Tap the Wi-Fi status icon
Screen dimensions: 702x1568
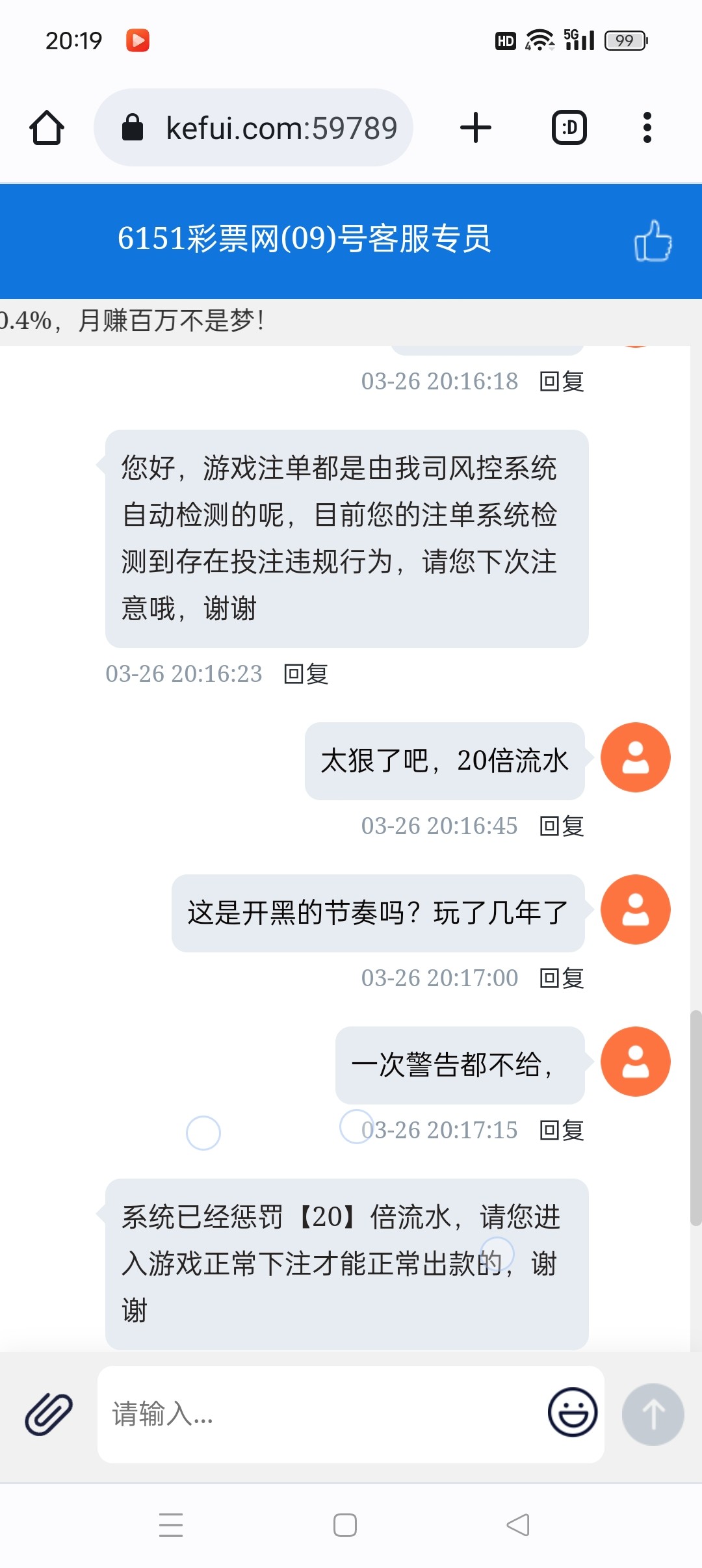pos(541,39)
